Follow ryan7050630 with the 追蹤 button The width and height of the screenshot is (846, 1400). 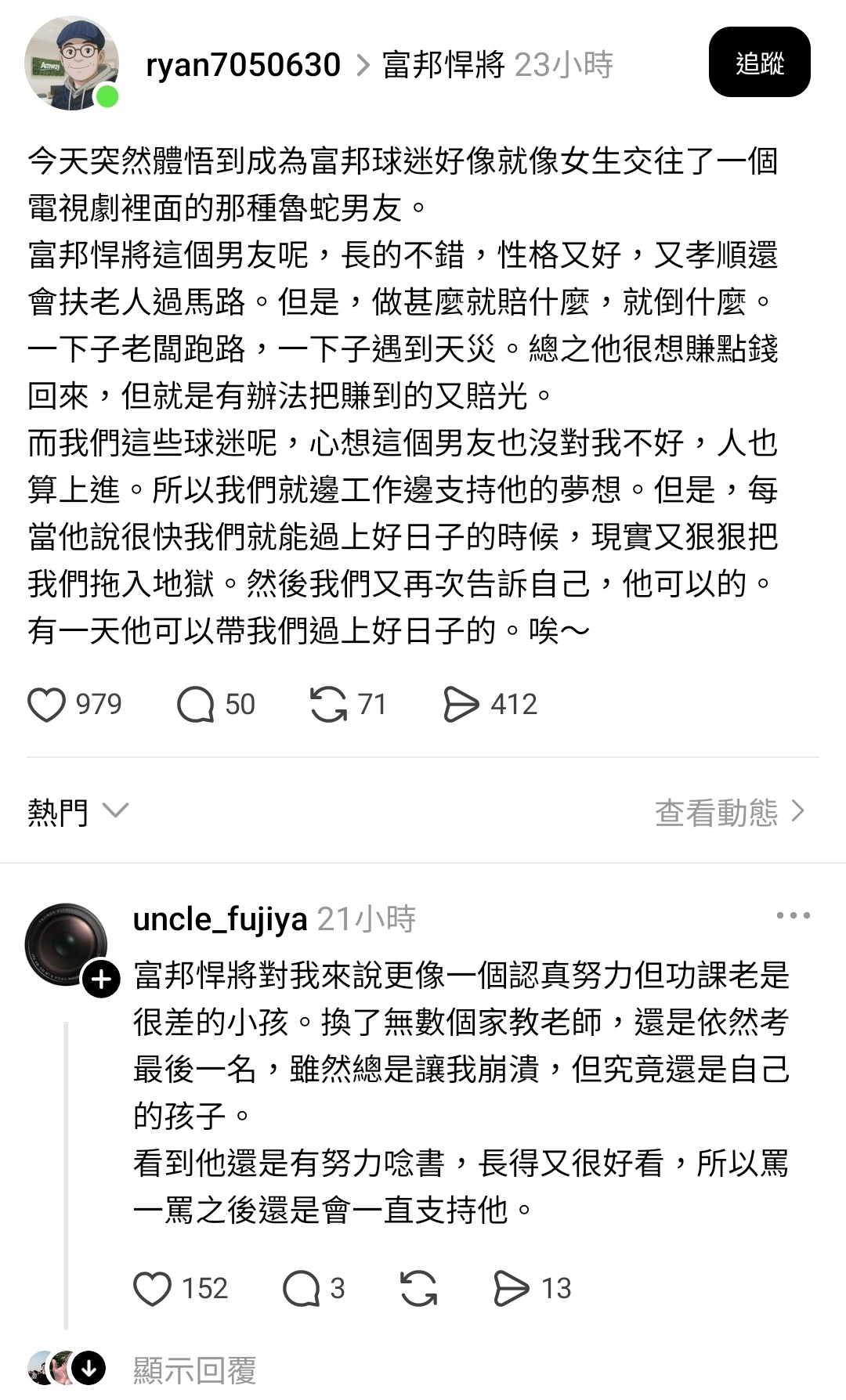[x=758, y=63]
